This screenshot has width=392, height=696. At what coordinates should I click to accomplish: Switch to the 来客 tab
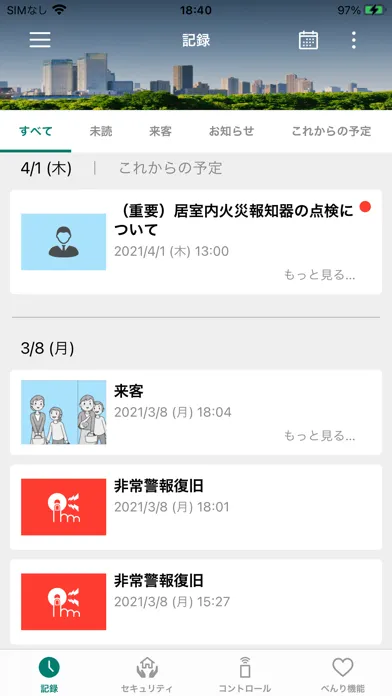[160, 131]
